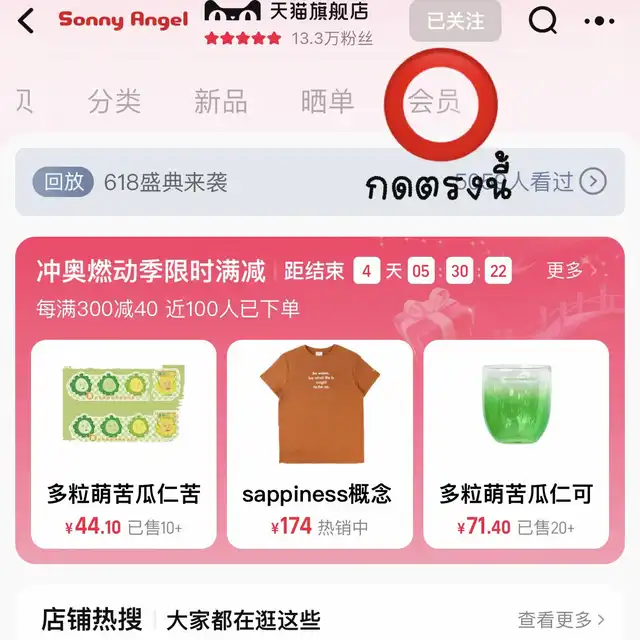
Task: Switch to the 新品 tab
Action: tap(220, 101)
